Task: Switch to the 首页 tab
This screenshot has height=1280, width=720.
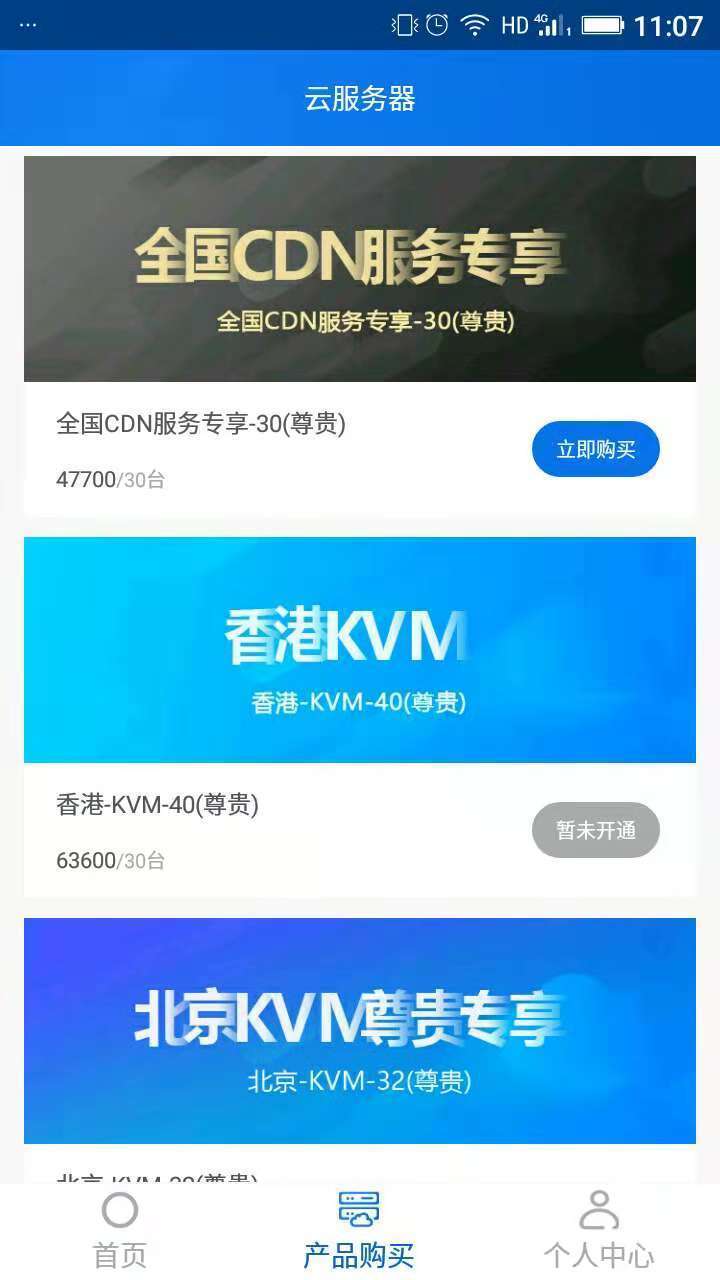Action: tap(120, 1231)
